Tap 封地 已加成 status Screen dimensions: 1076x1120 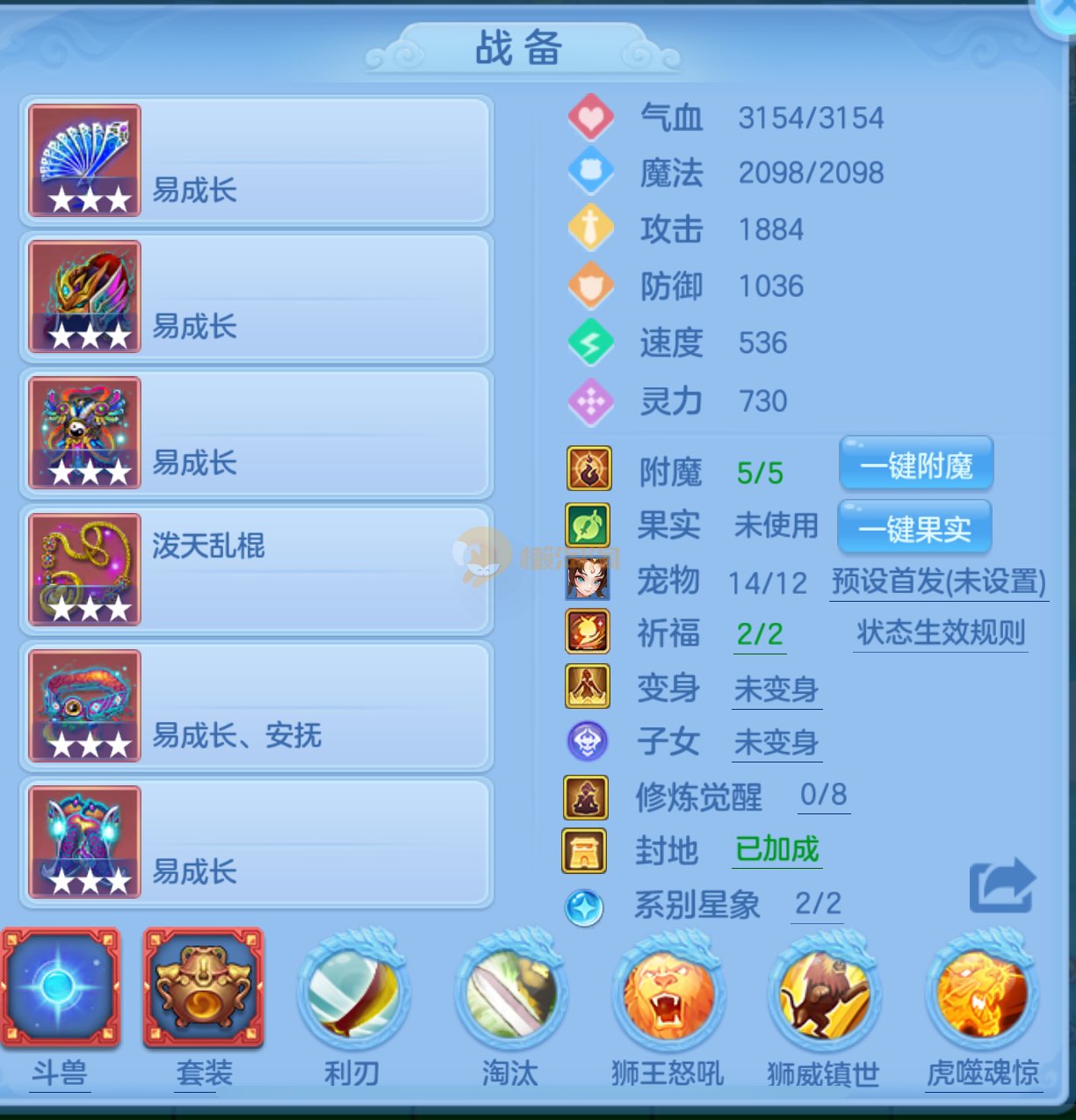[x=776, y=849]
